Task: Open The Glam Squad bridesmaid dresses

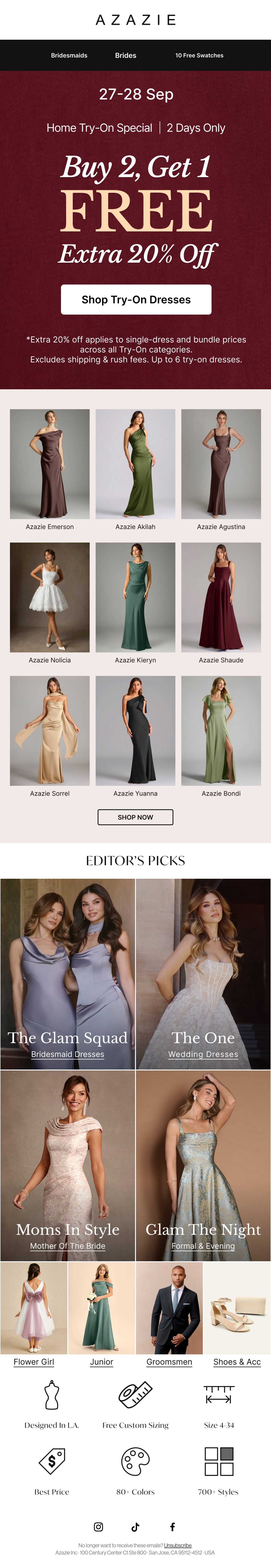Action: click(68, 974)
